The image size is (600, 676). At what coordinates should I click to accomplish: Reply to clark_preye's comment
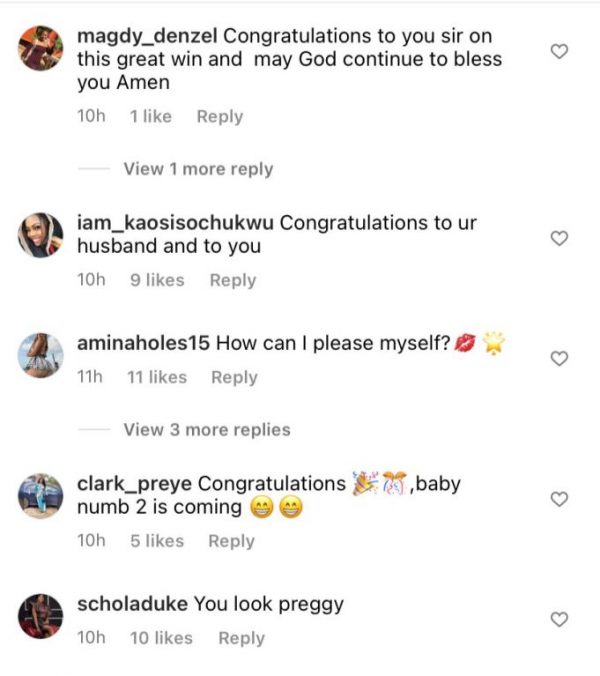coord(231,541)
